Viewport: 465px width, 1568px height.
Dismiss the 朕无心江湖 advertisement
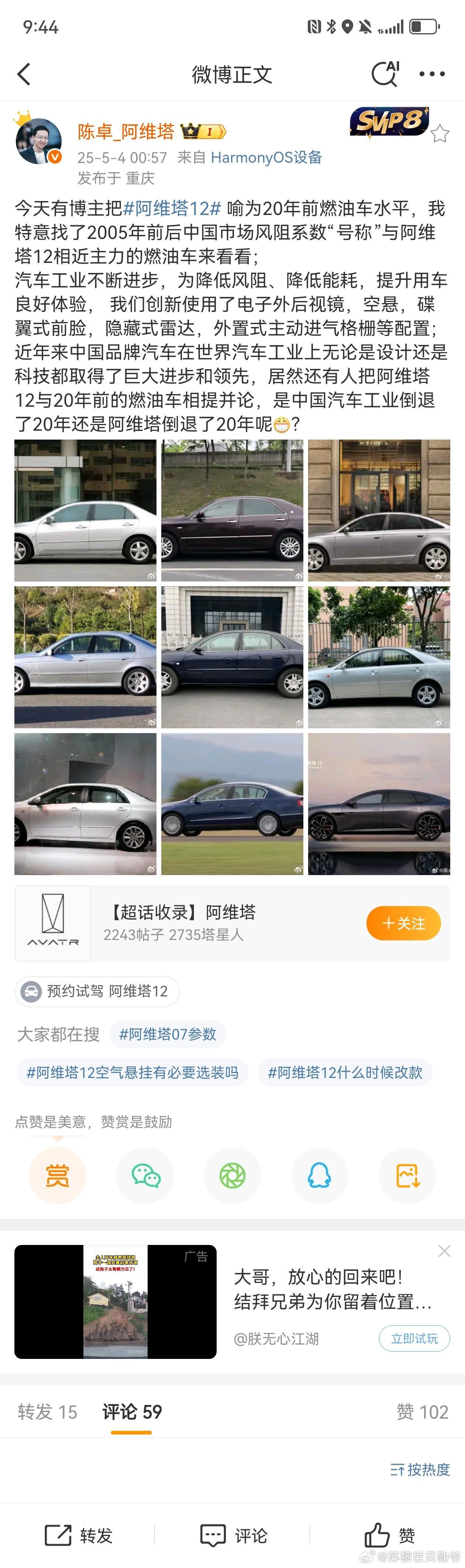pyautogui.click(x=444, y=1252)
